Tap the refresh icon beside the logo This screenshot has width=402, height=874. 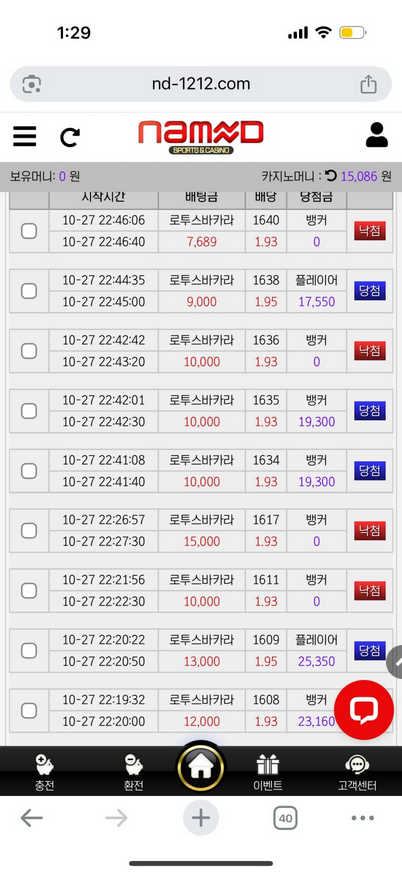click(x=70, y=137)
